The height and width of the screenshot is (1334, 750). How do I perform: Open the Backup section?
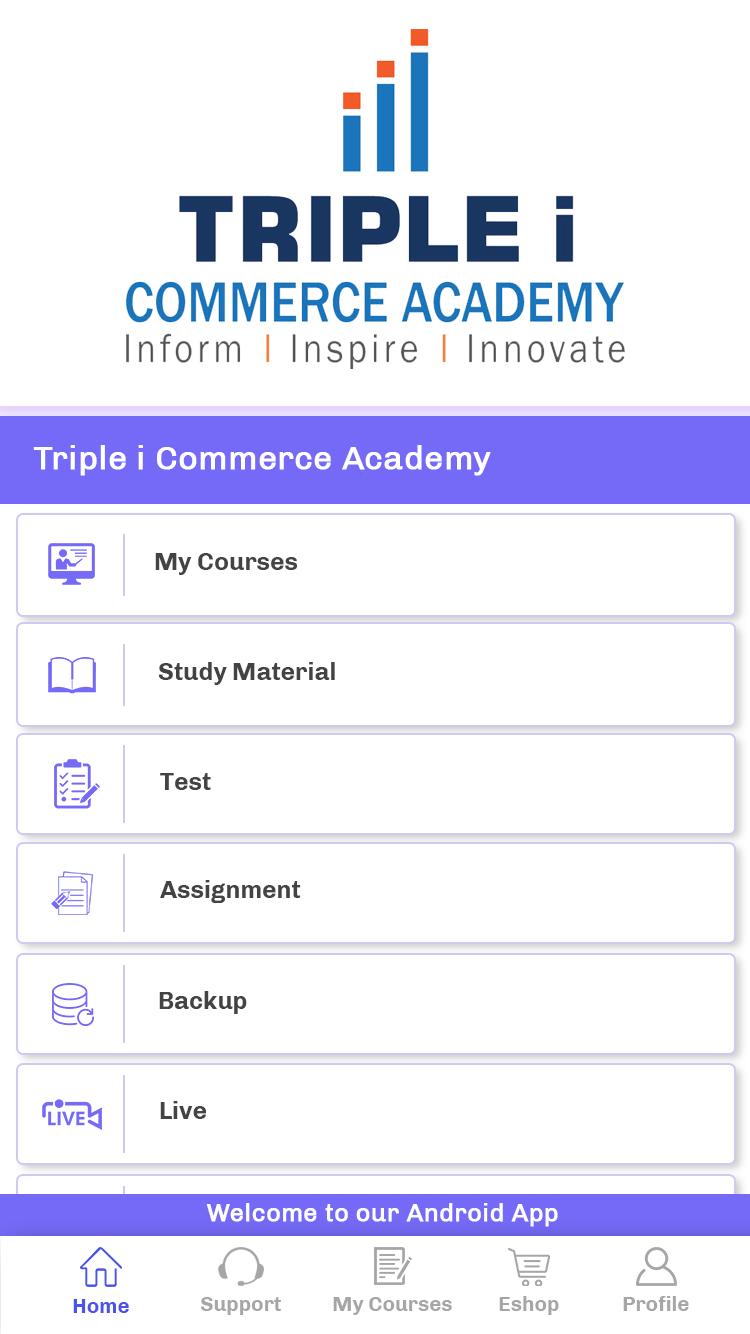tap(375, 1003)
